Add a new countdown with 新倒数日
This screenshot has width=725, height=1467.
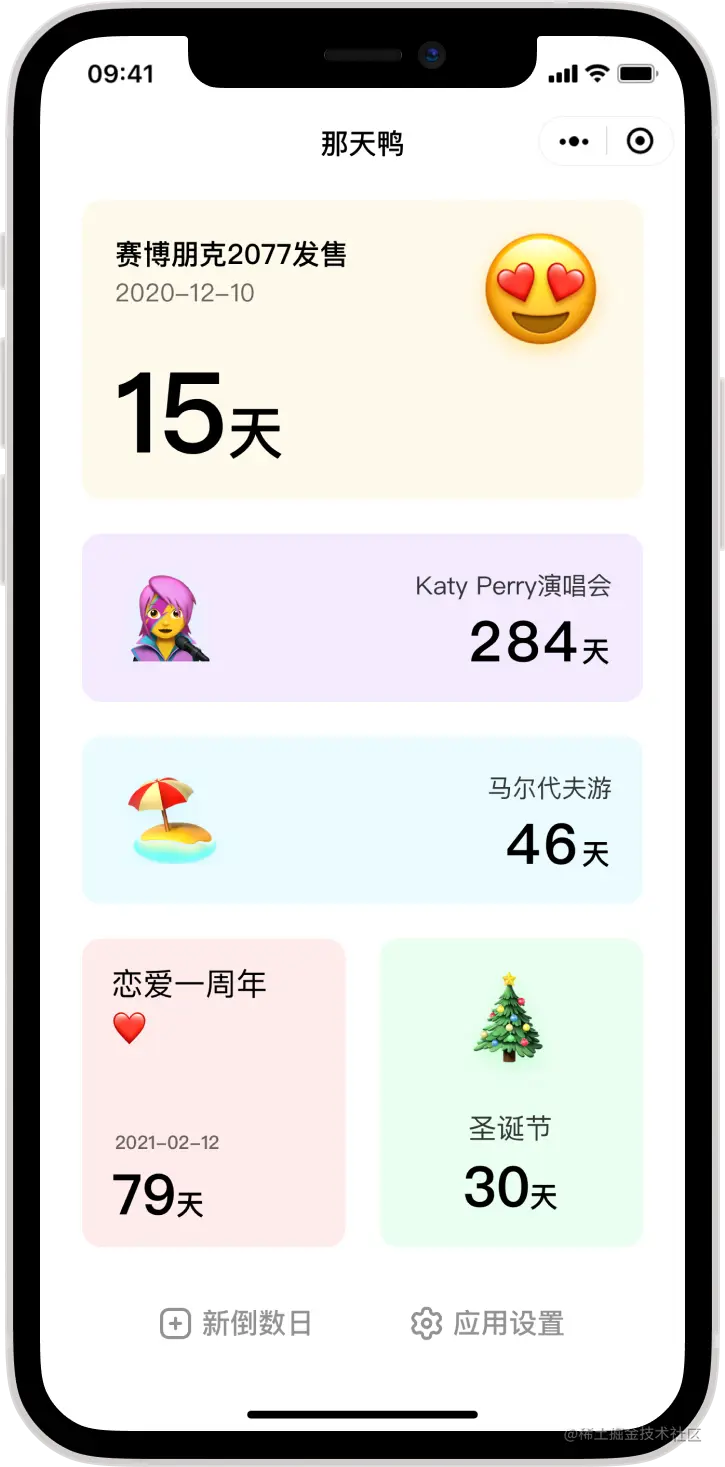pyautogui.click(x=236, y=1323)
